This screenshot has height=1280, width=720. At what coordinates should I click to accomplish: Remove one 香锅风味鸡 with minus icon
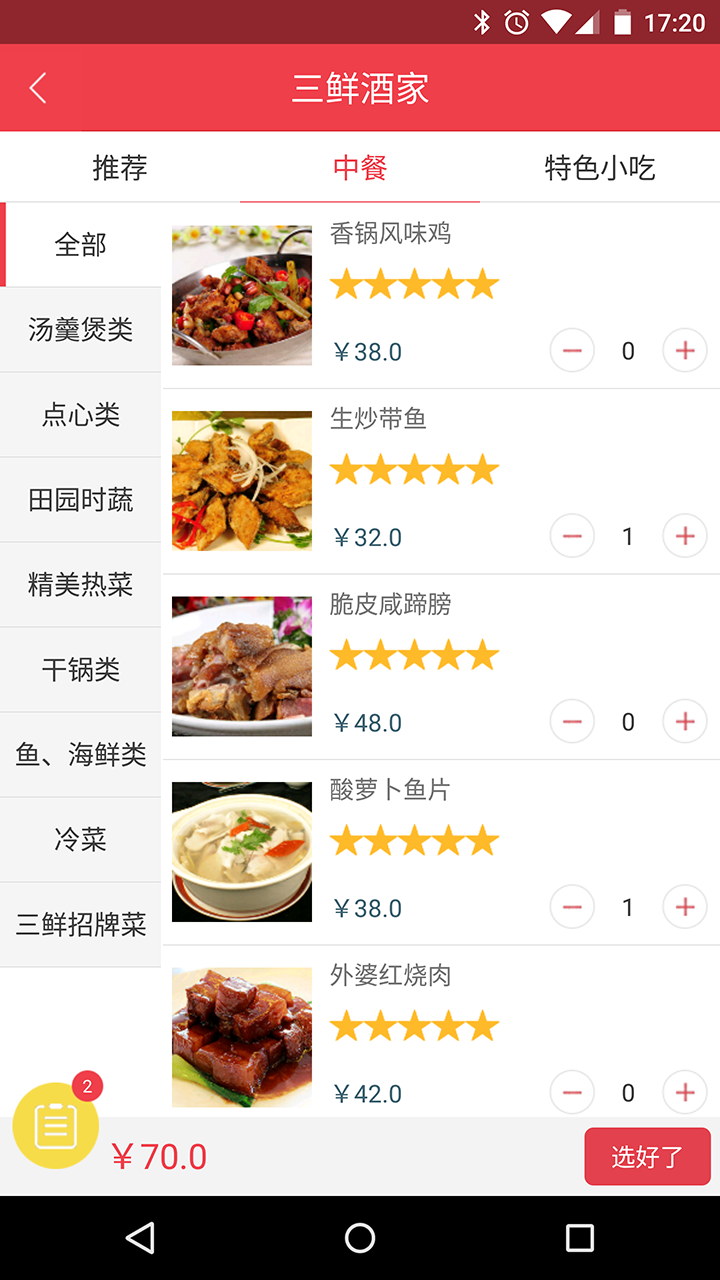pos(571,350)
